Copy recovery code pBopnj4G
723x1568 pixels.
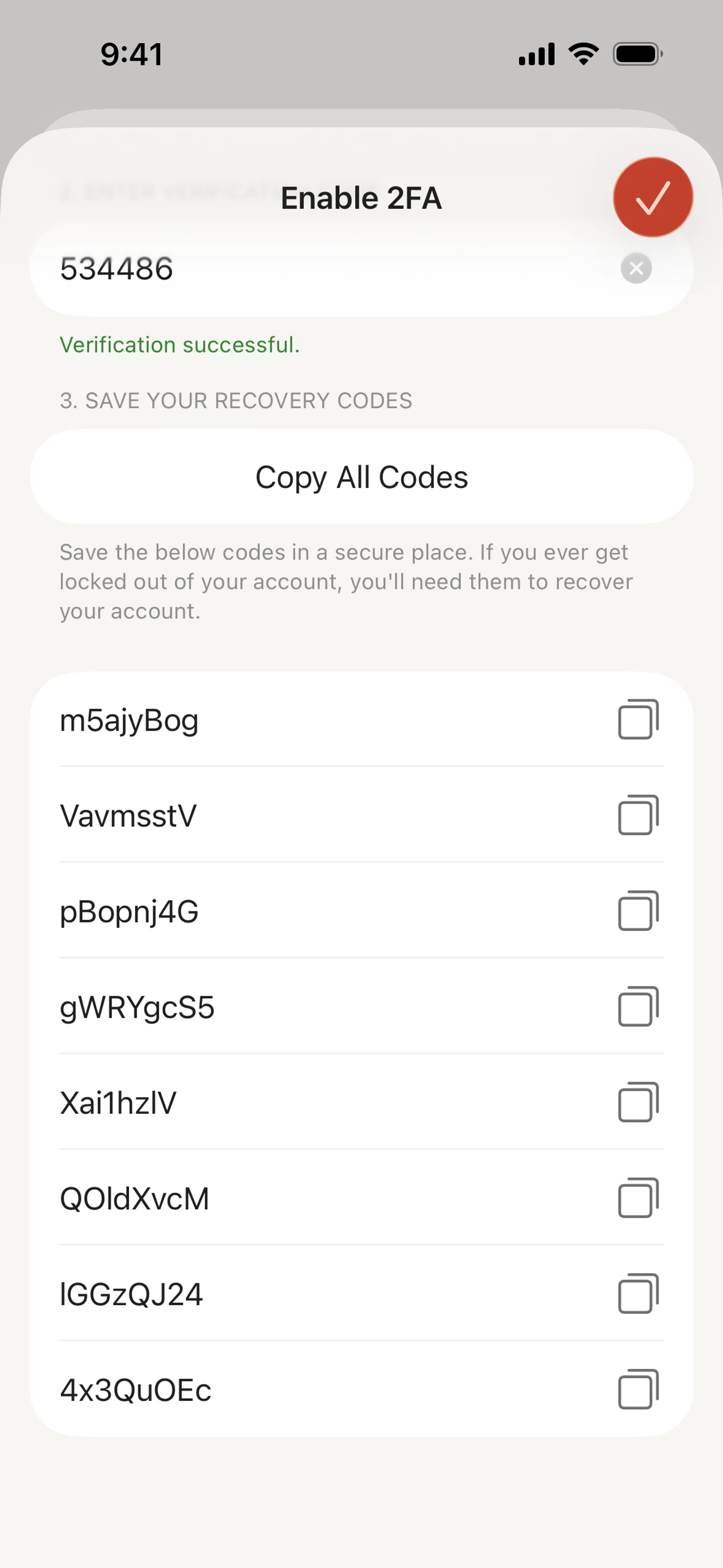[638, 911]
